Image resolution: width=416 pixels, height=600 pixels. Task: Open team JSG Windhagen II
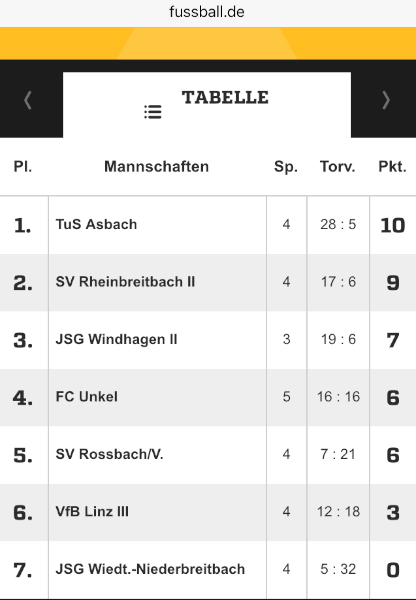tap(116, 339)
